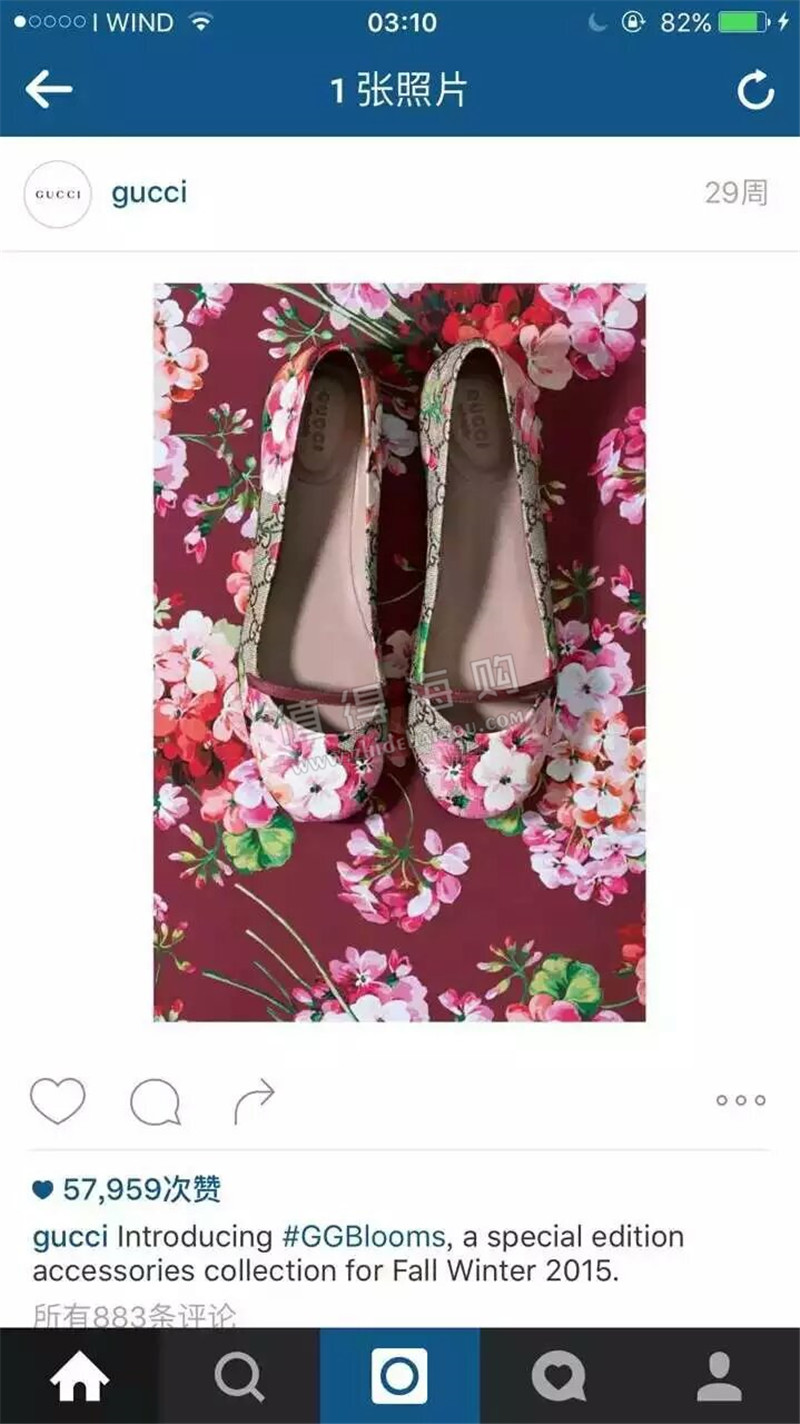Comment on the post via speech bubble
Screen dimensions: 800x1424
(x=155, y=1102)
